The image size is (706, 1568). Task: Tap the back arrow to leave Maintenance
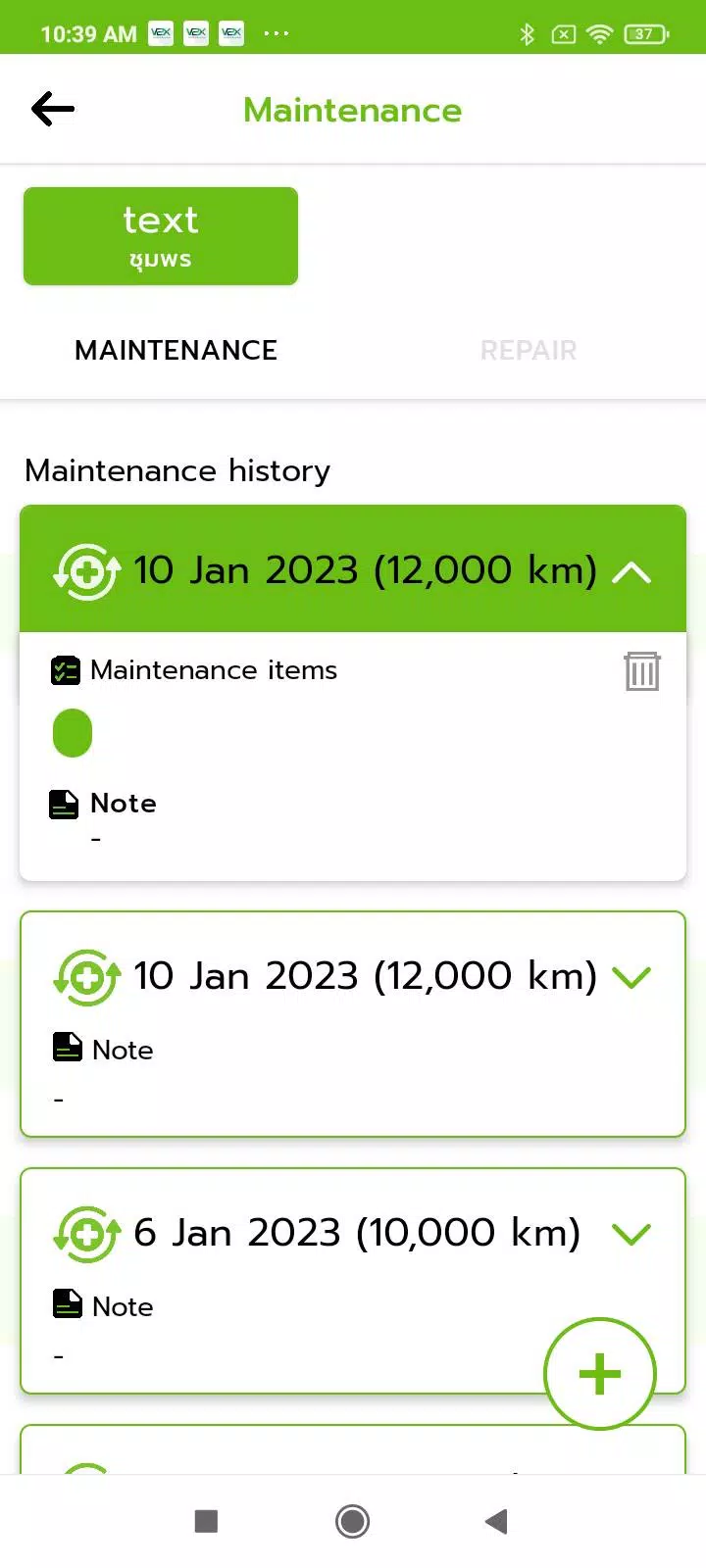click(52, 109)
